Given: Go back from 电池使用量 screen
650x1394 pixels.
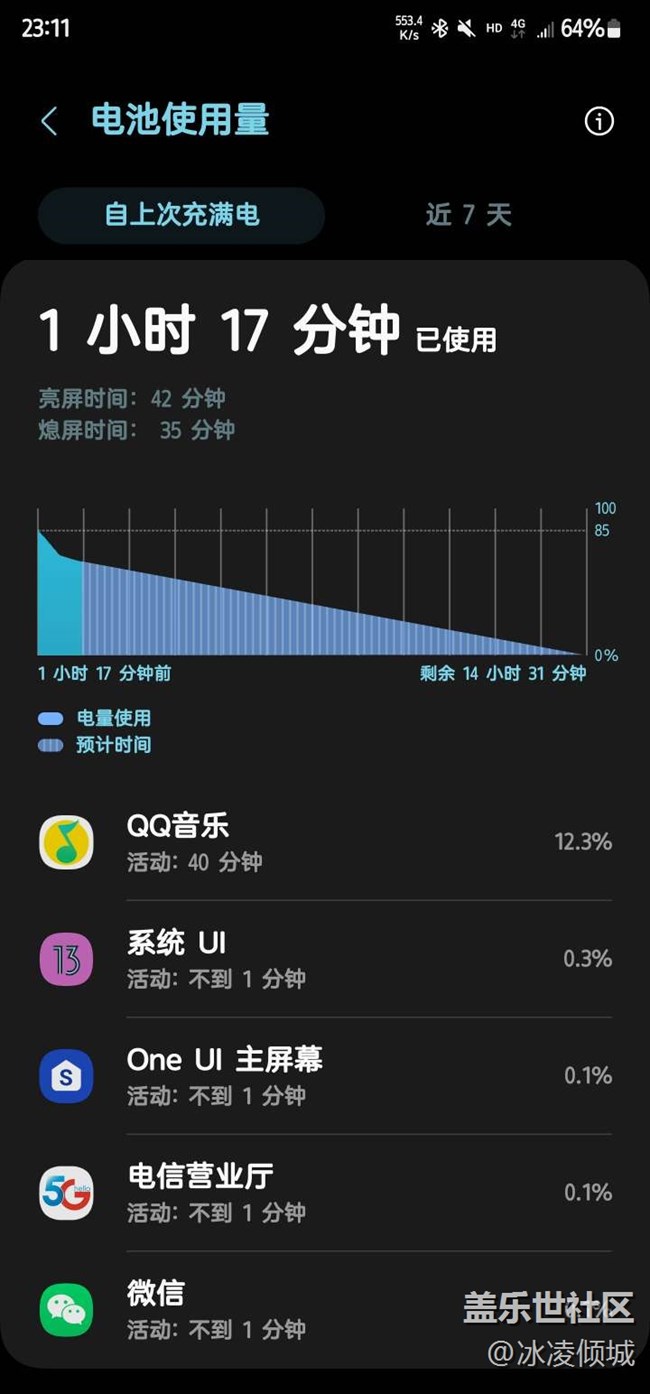Looking at the screenshot, I should 49,122.
